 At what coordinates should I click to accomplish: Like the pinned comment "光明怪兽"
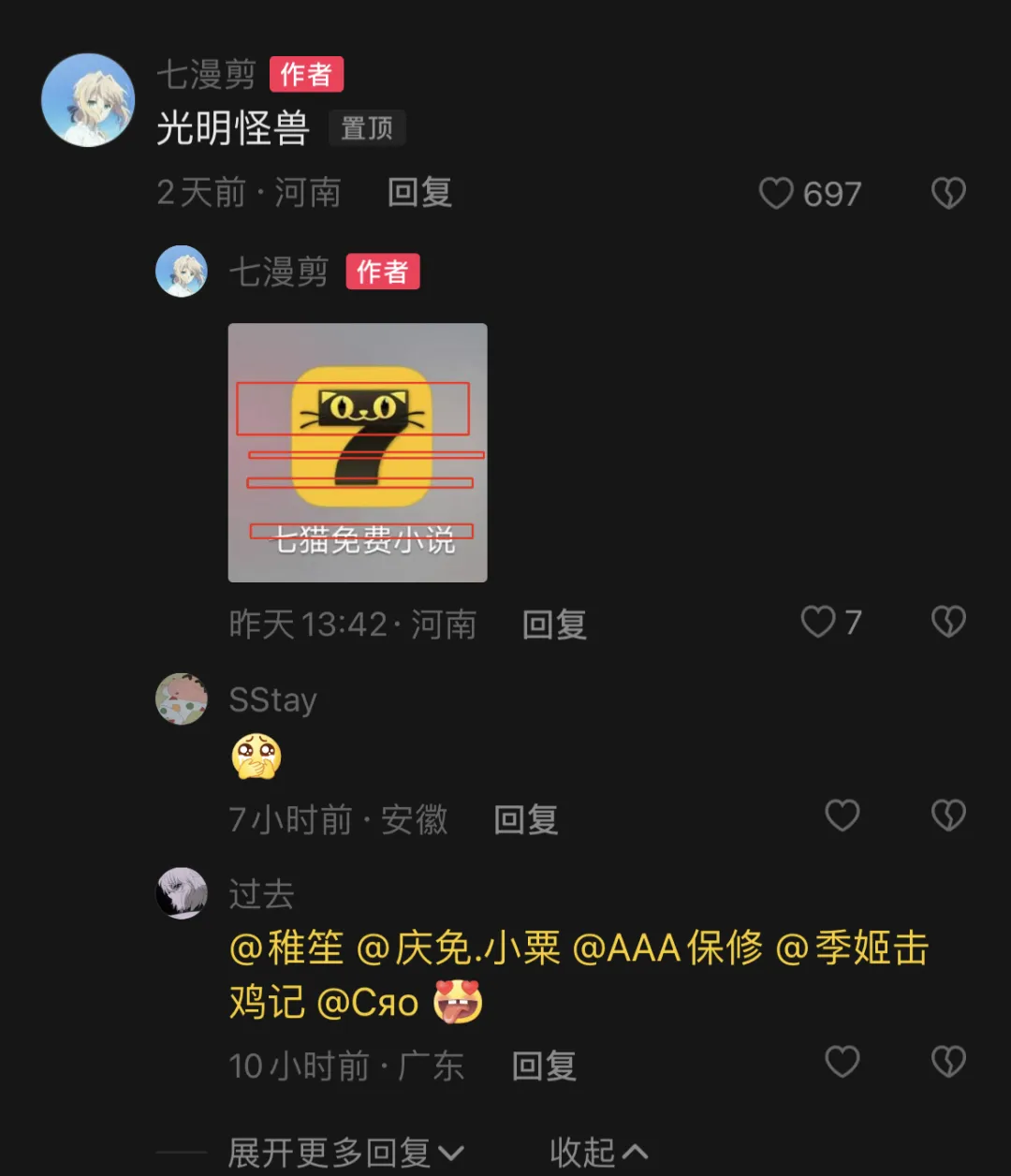[x=778, y=194]
